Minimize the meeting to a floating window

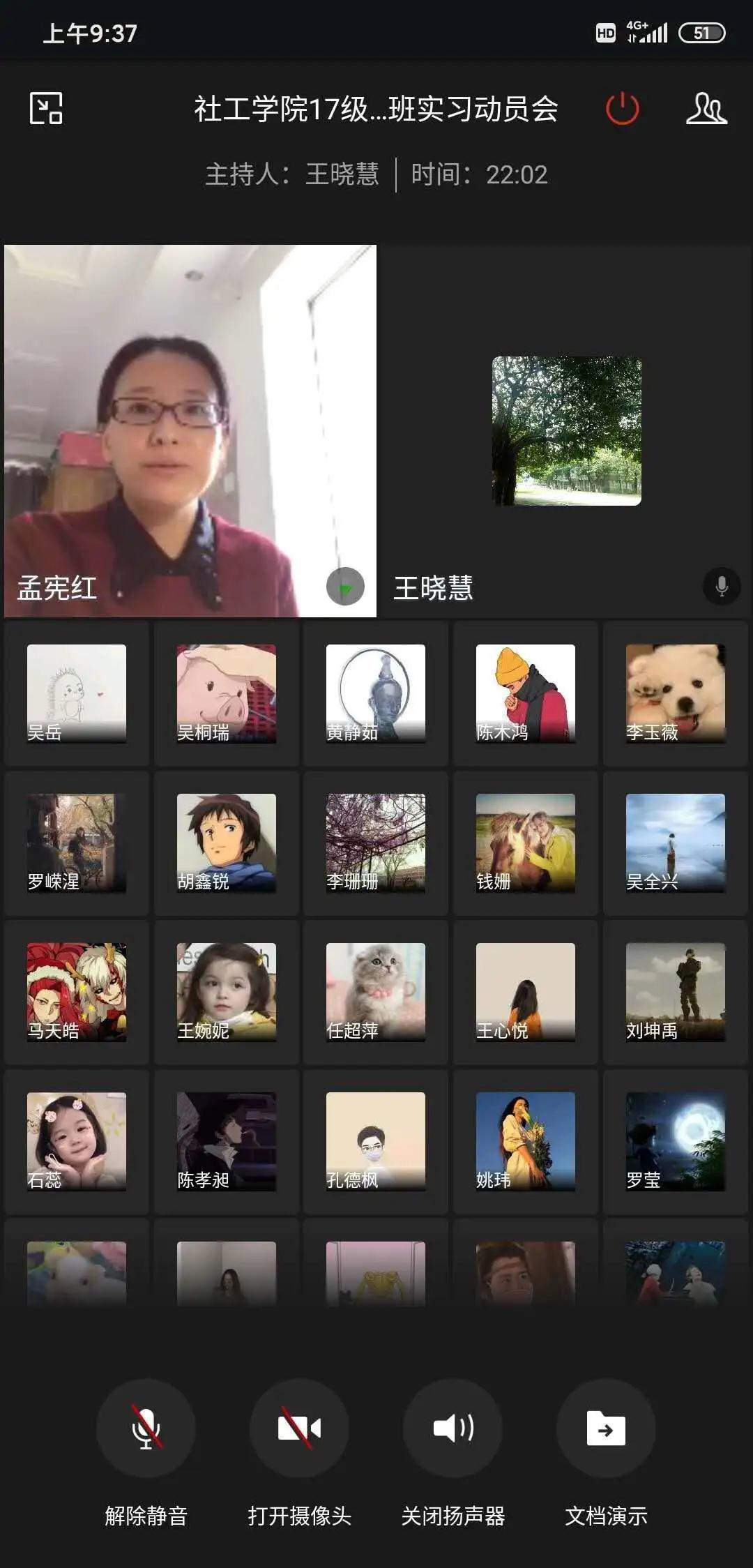pyautogui.click(x=46, y=108)
